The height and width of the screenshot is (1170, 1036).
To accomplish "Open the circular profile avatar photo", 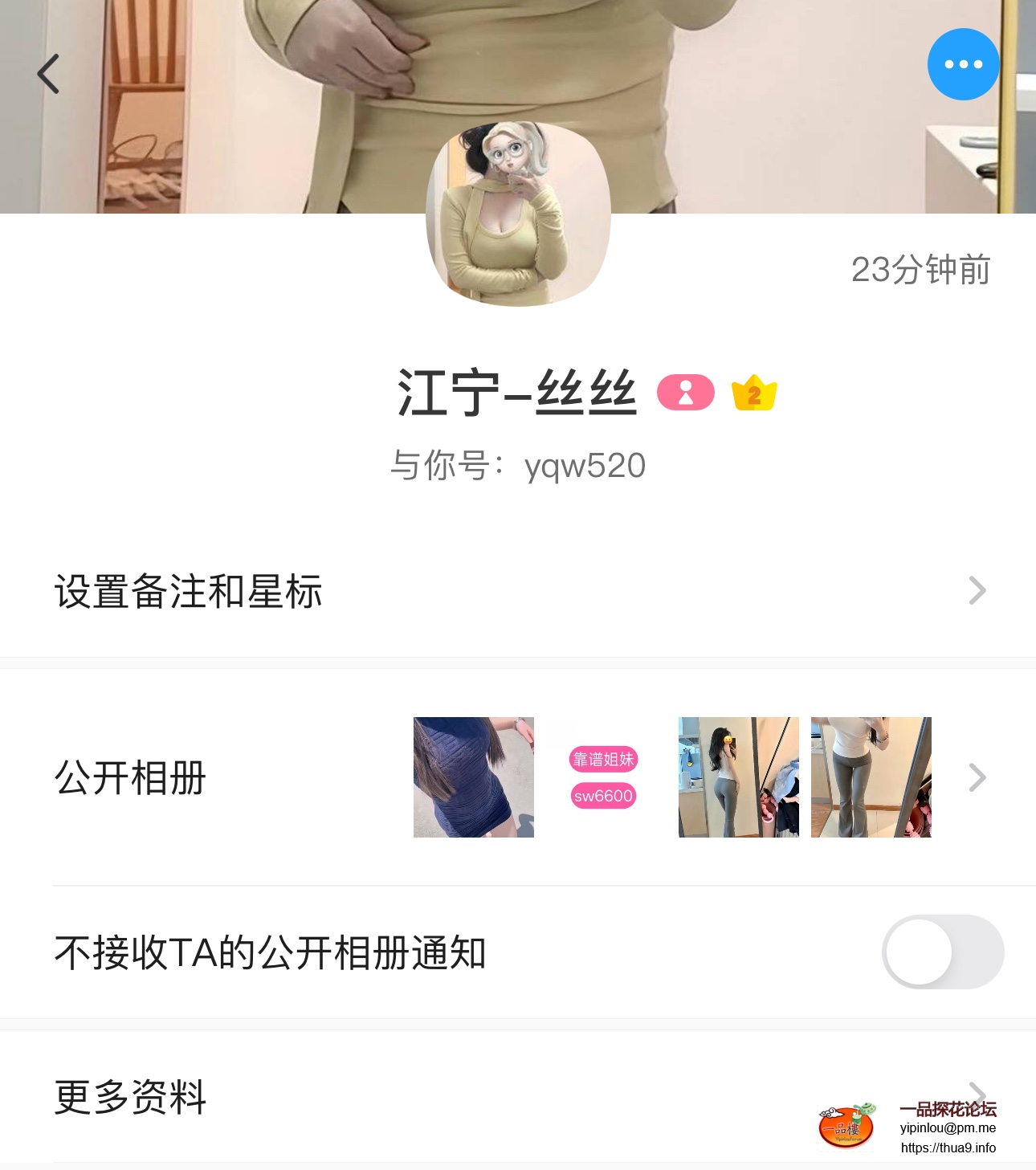I will coord(518,214).
